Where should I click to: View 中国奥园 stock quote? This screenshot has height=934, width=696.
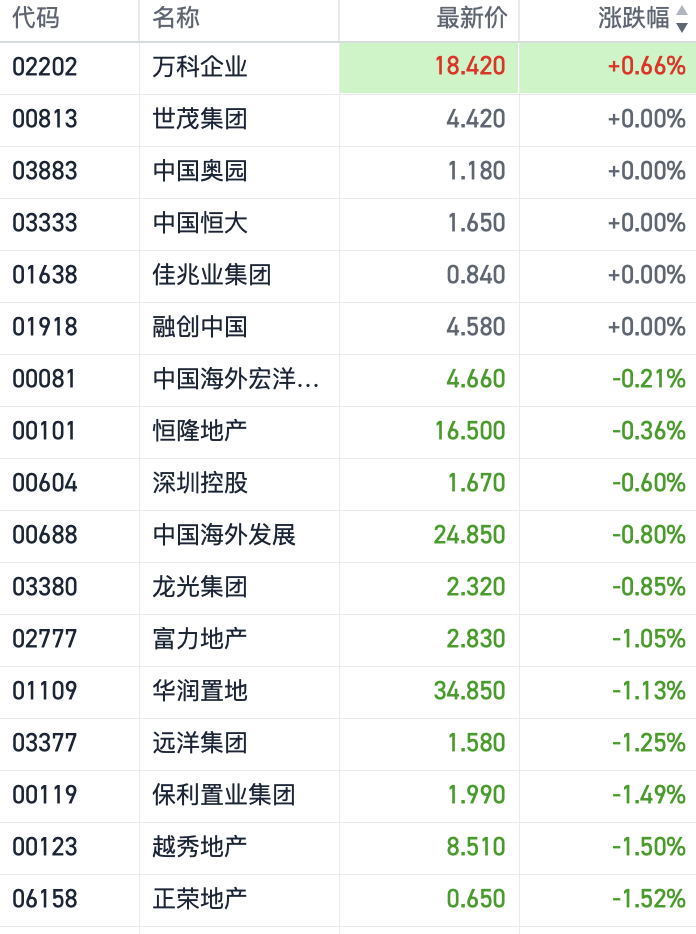point(200,171)
